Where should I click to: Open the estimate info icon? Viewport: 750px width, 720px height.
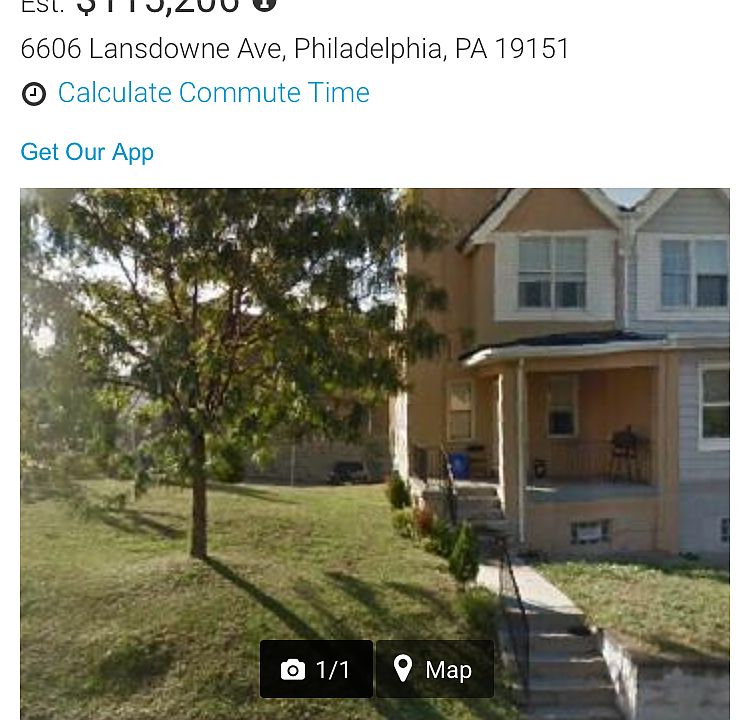(x=264, y=4)
